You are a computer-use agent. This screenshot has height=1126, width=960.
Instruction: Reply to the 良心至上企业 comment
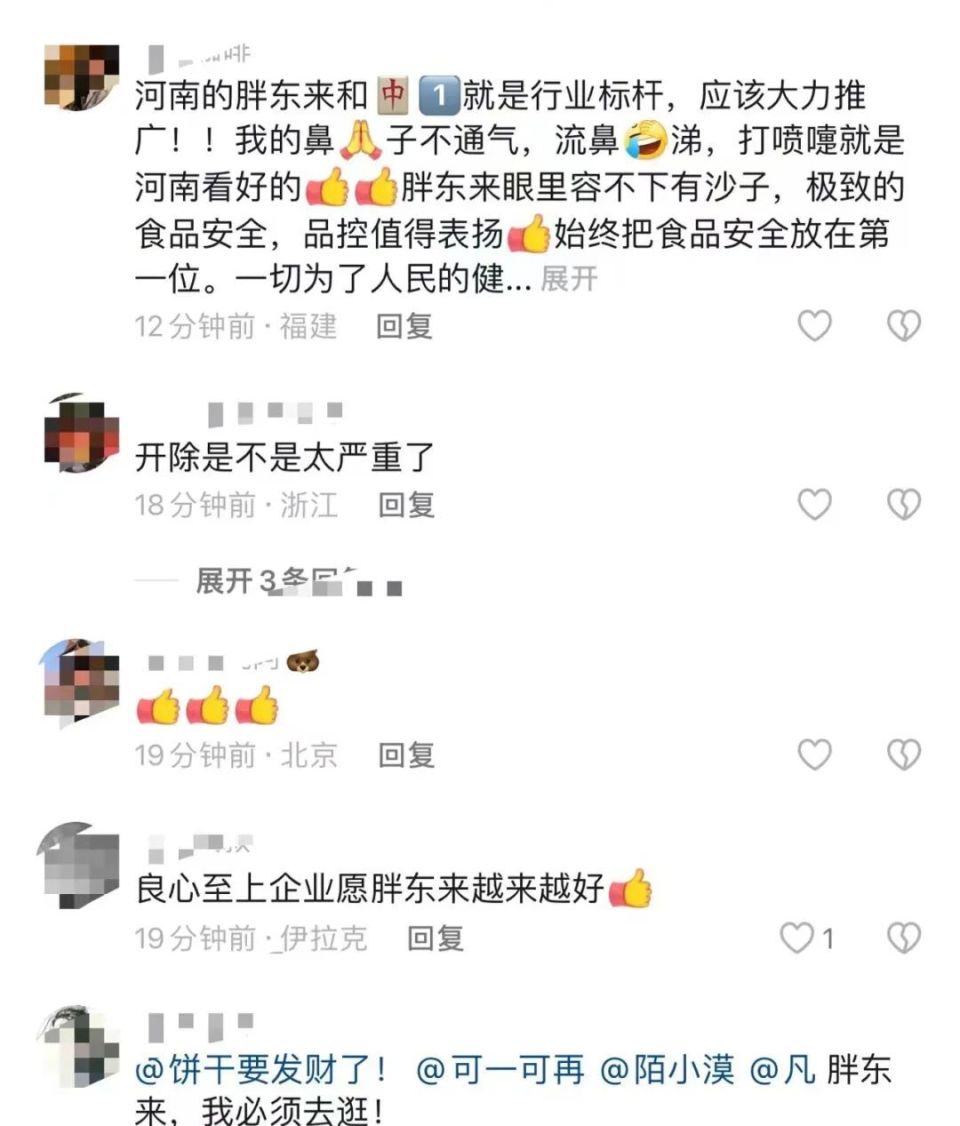pyautogui.click(x=434, y=940)
